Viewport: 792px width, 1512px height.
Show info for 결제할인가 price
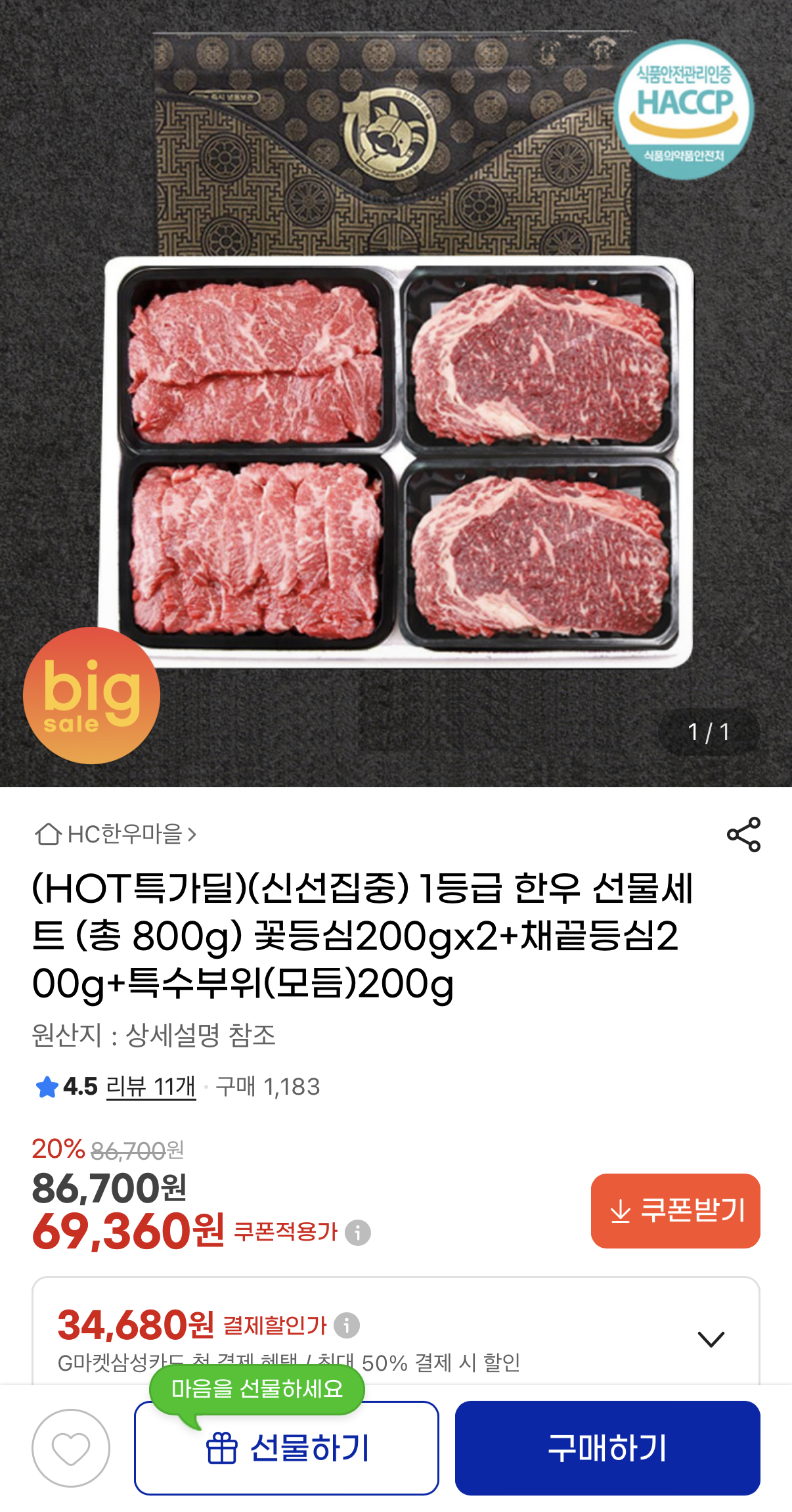(347, 1325)
